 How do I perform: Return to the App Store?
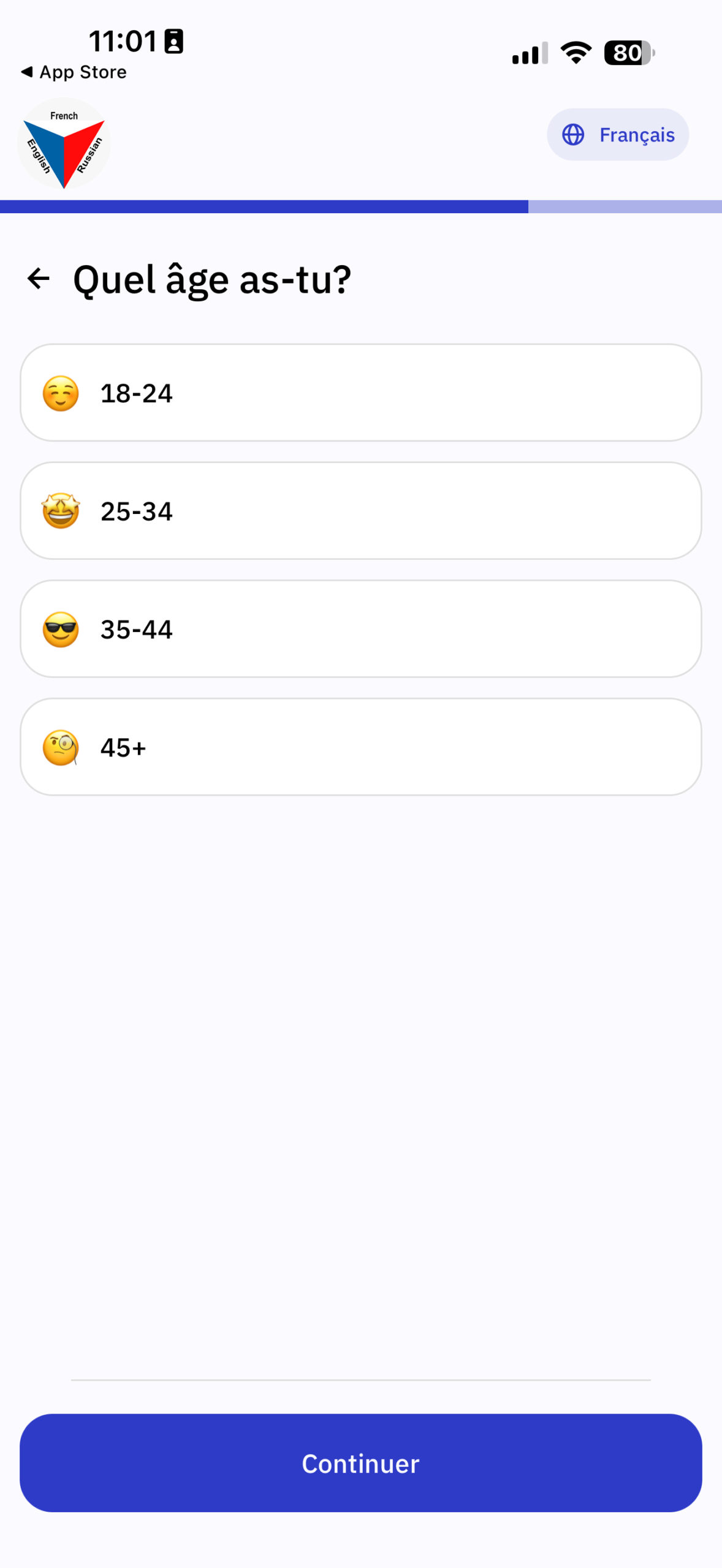coord(74,72)
